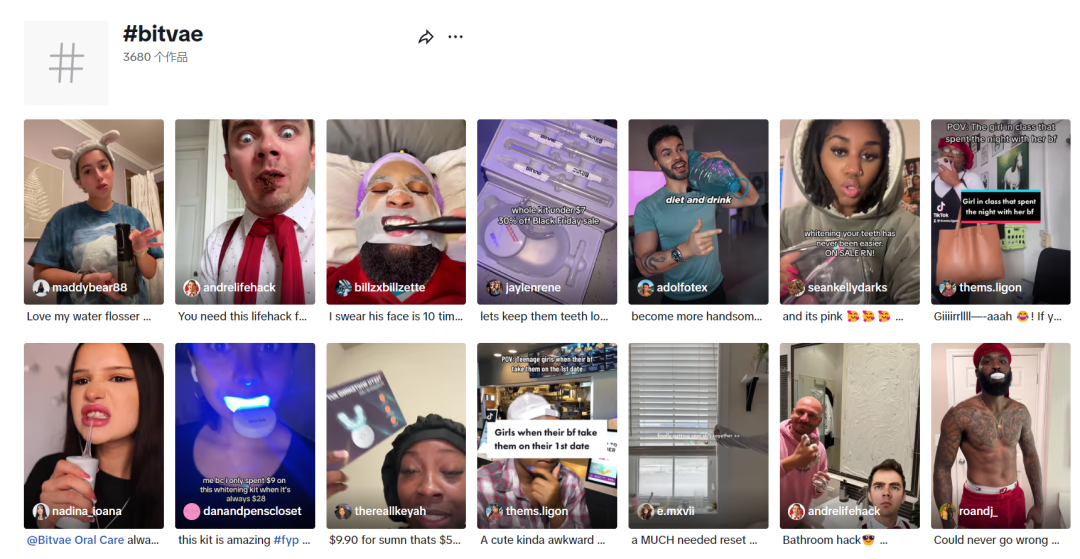Play the billzxbillzette video

pyautogui.click(x=396, y=211)
